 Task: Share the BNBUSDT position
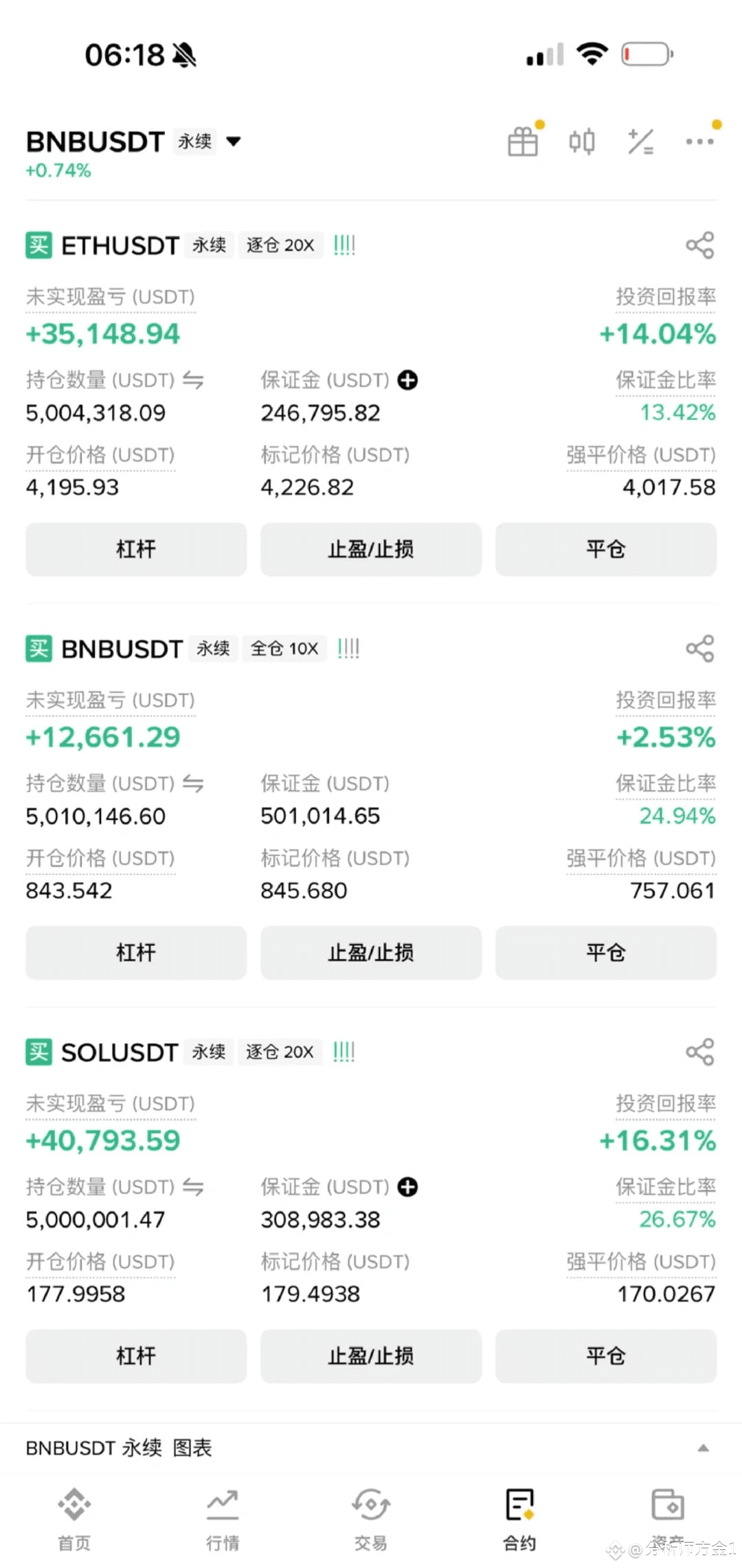pyautogui.click(x=700, y=649)
